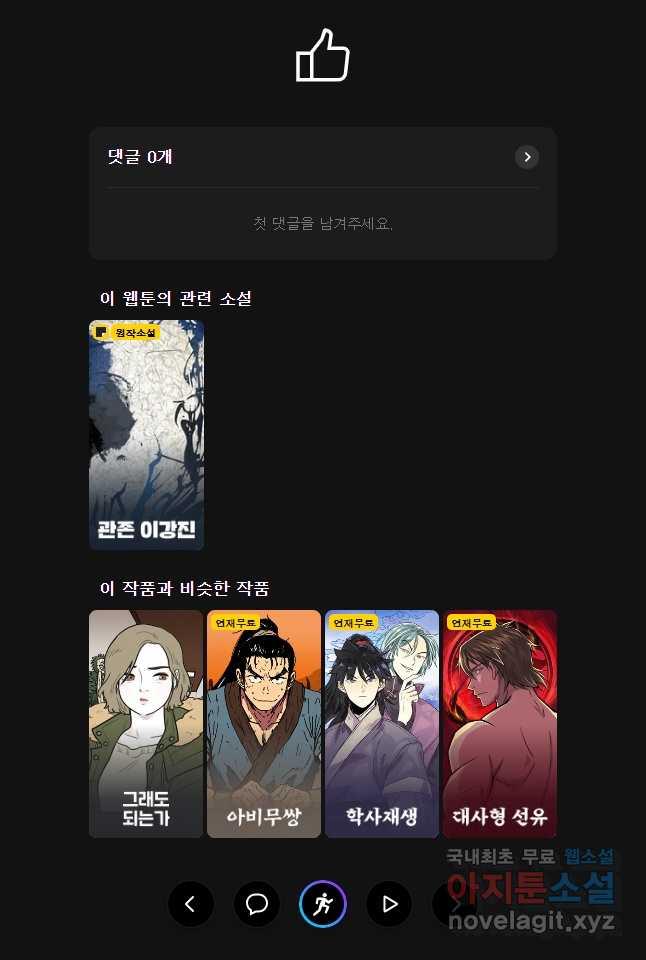Tap the running figure icon
Screen dimensions: 646x960
[323, 905]
